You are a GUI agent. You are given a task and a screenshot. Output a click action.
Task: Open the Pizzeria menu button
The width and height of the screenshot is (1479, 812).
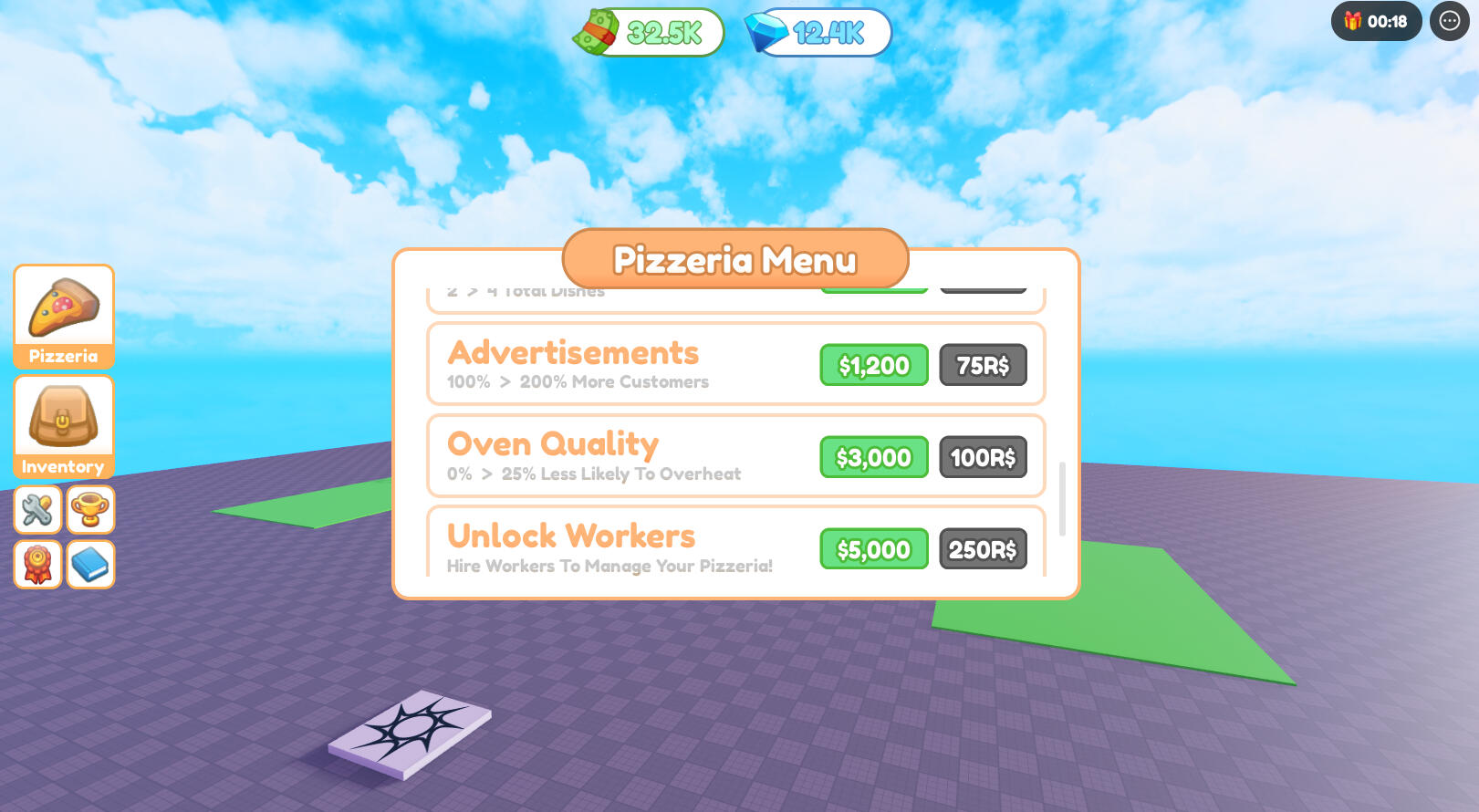[64, 317]
